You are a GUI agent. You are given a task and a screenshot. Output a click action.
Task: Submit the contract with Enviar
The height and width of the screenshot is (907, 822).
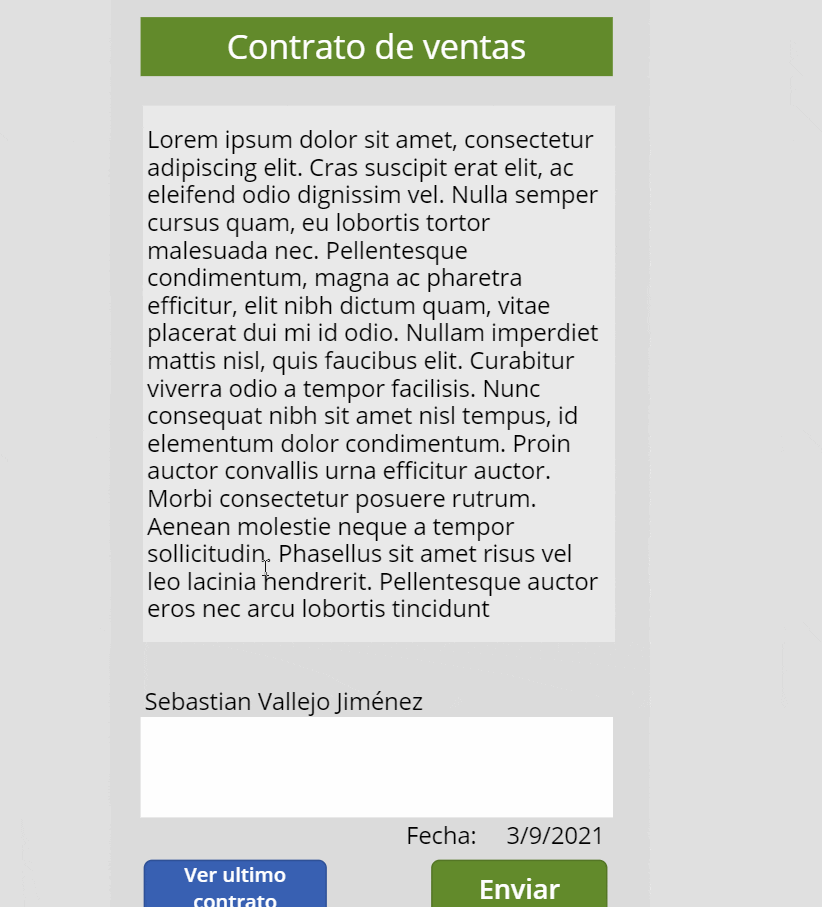click(x=519, y=884)
